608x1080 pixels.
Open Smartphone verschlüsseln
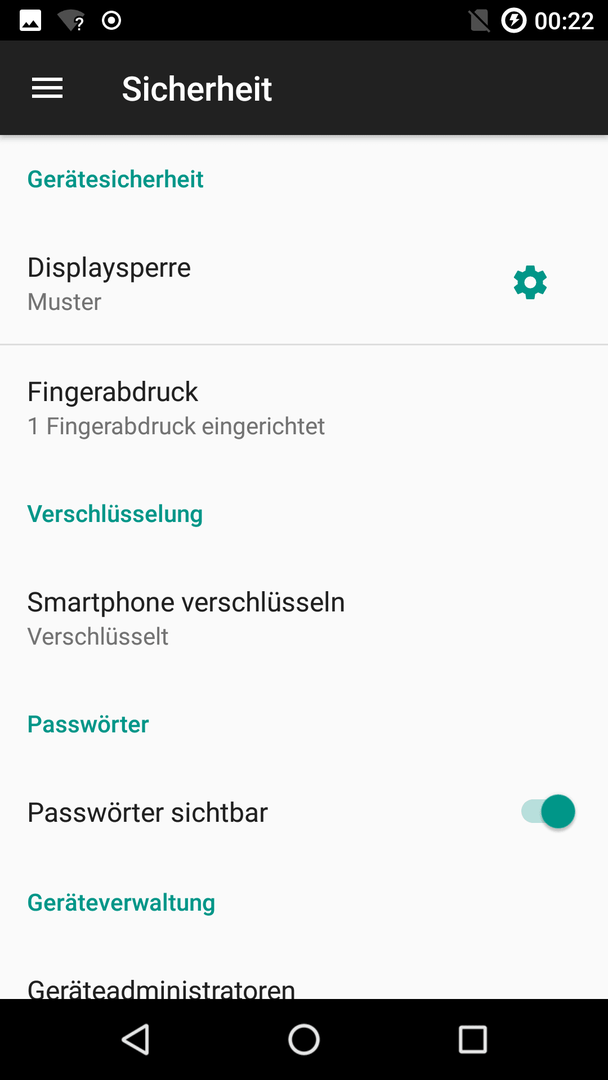[x=304, y=618]
